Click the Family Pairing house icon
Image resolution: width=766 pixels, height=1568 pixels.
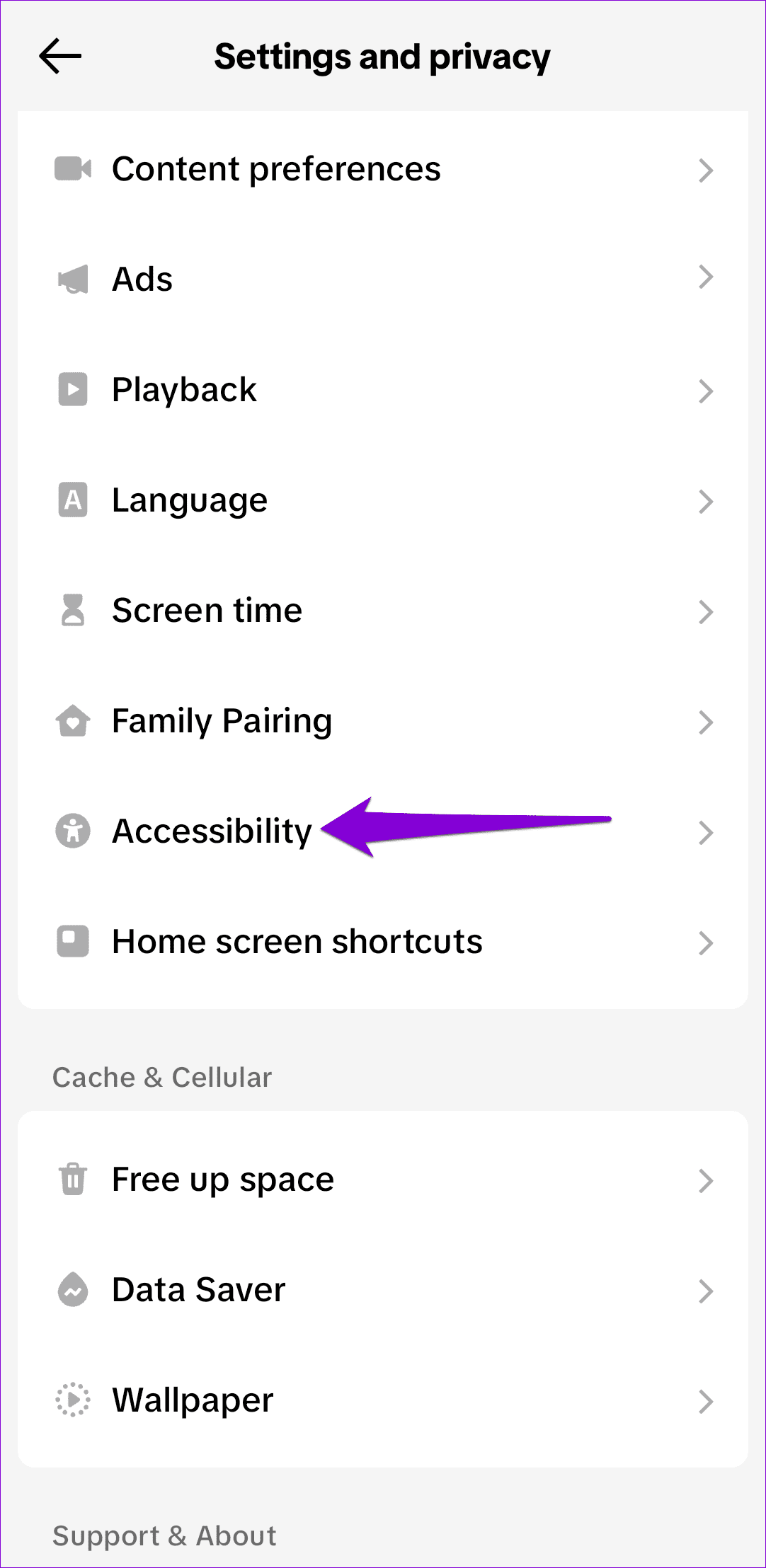[73, 721]
